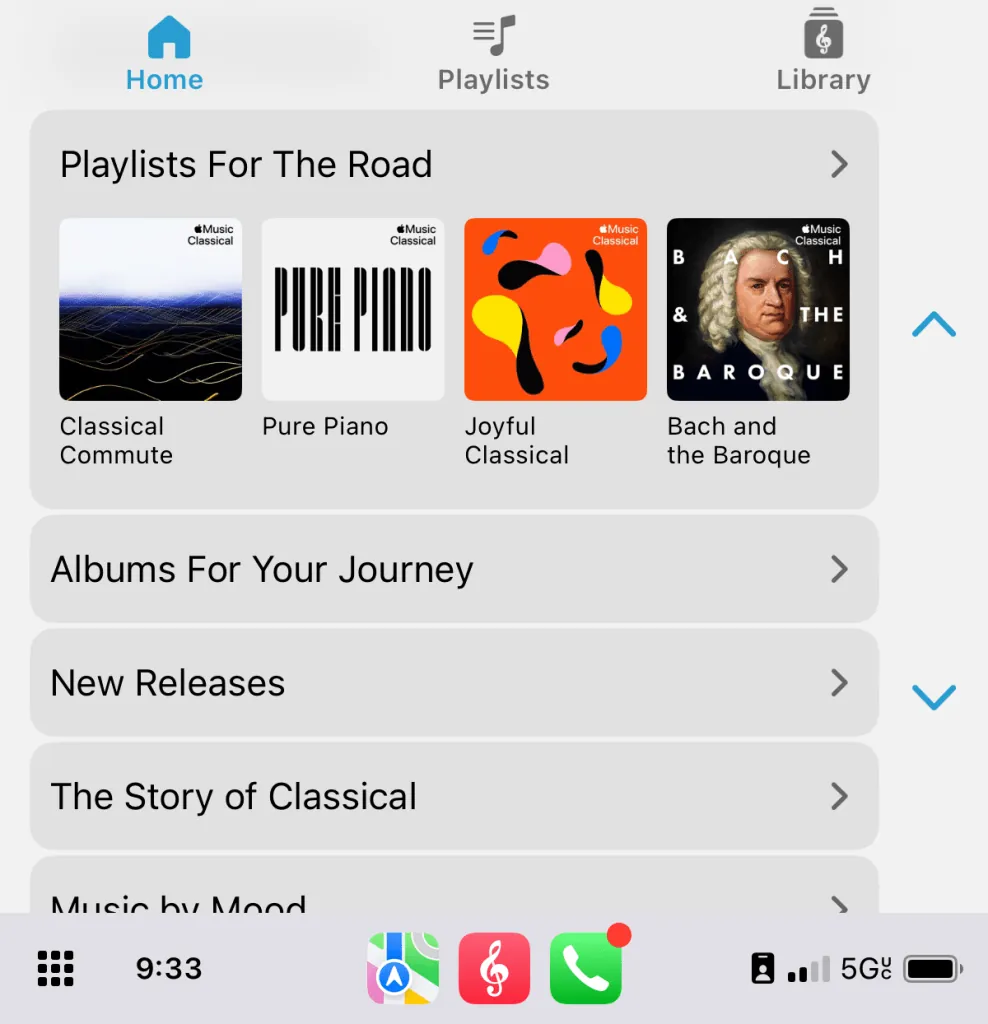This screenshot has height=1024, width=988.
Task: Play the Joyful Classical playlist tile
Action: point(555,310)
